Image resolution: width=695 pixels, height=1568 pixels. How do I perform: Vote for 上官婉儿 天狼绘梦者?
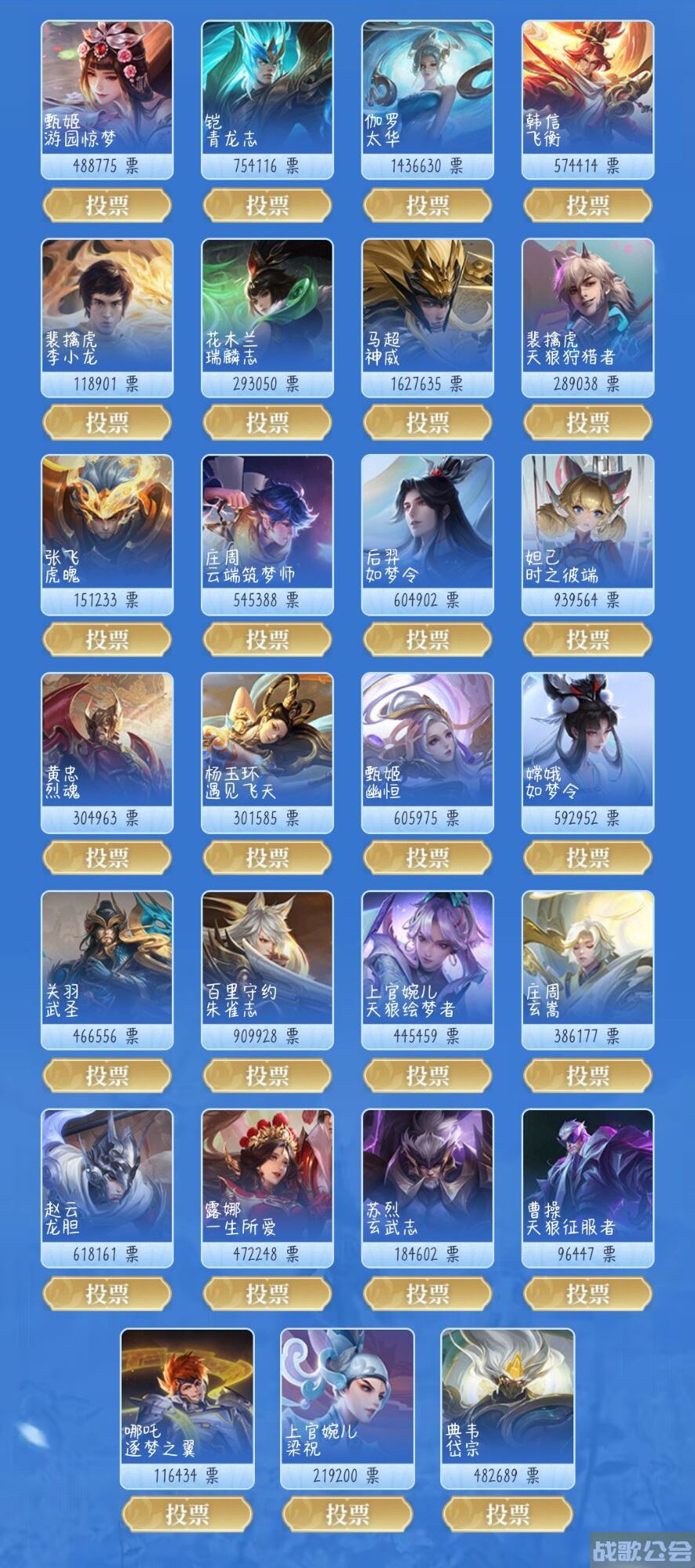(427, 1076)
